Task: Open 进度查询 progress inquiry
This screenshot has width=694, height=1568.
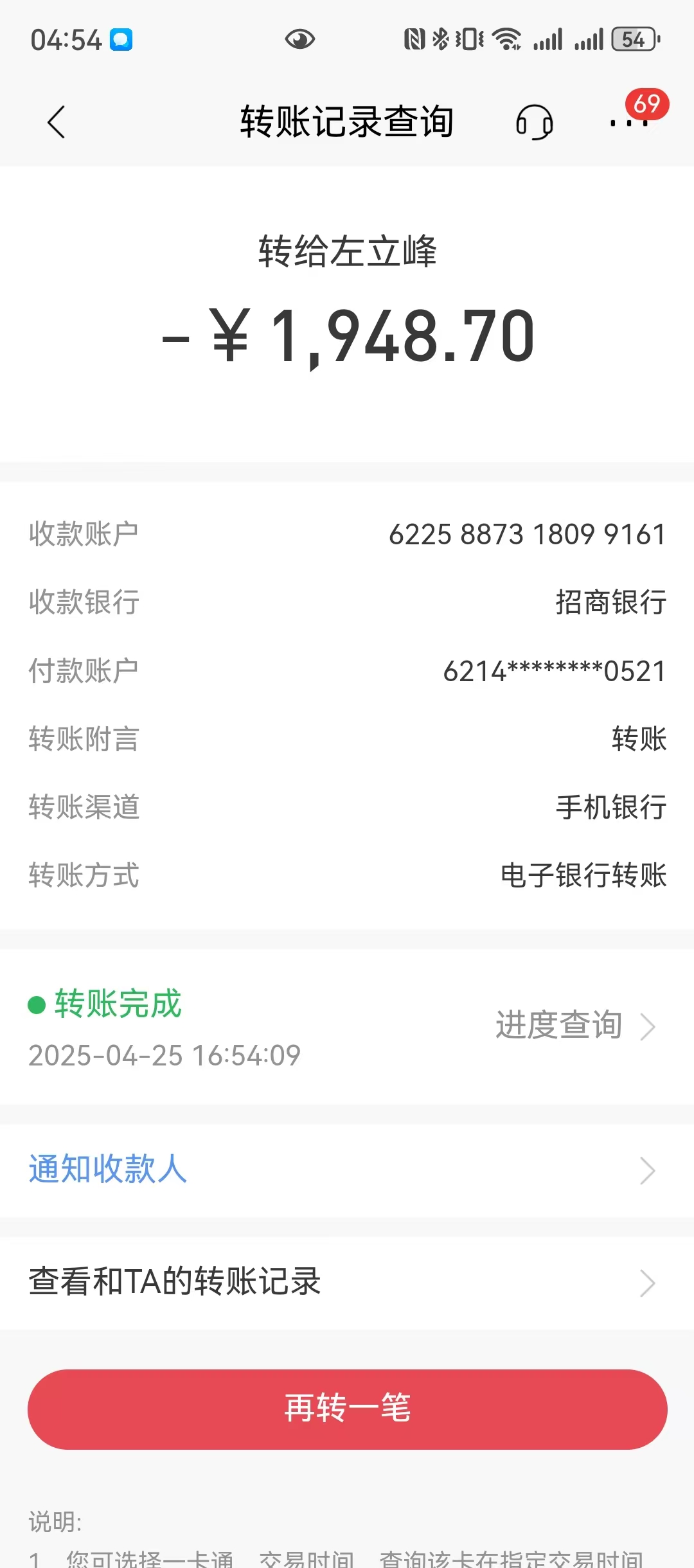Action: 576,1025
